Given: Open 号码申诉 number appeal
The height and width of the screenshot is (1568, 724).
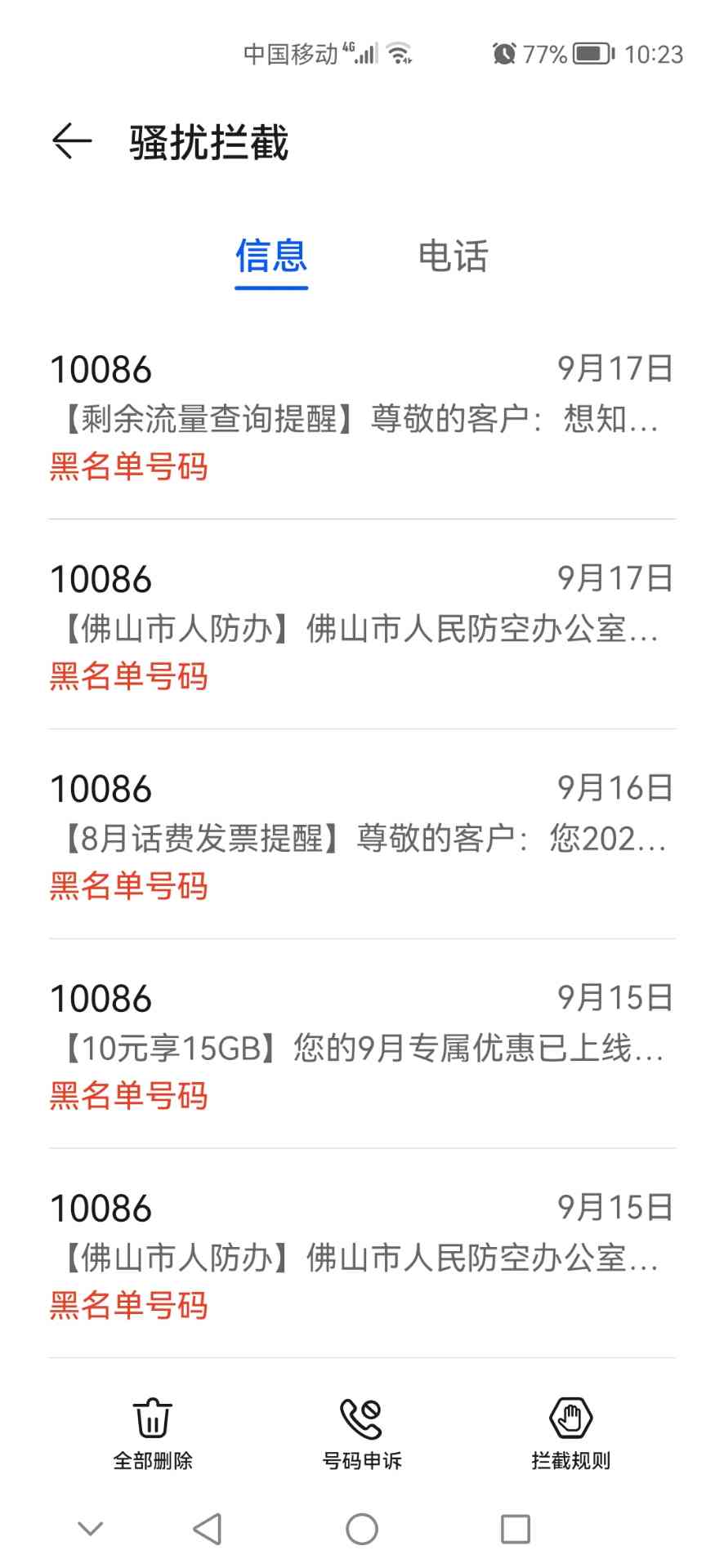Looking at the screenshot, I should coord(362,1434).
